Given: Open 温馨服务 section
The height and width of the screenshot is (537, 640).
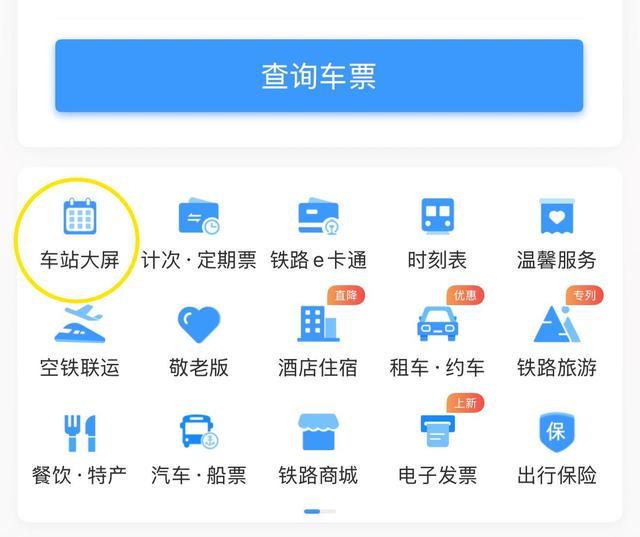Looking at the screenshot, I should pyautogui.click(x=556, y=233).
